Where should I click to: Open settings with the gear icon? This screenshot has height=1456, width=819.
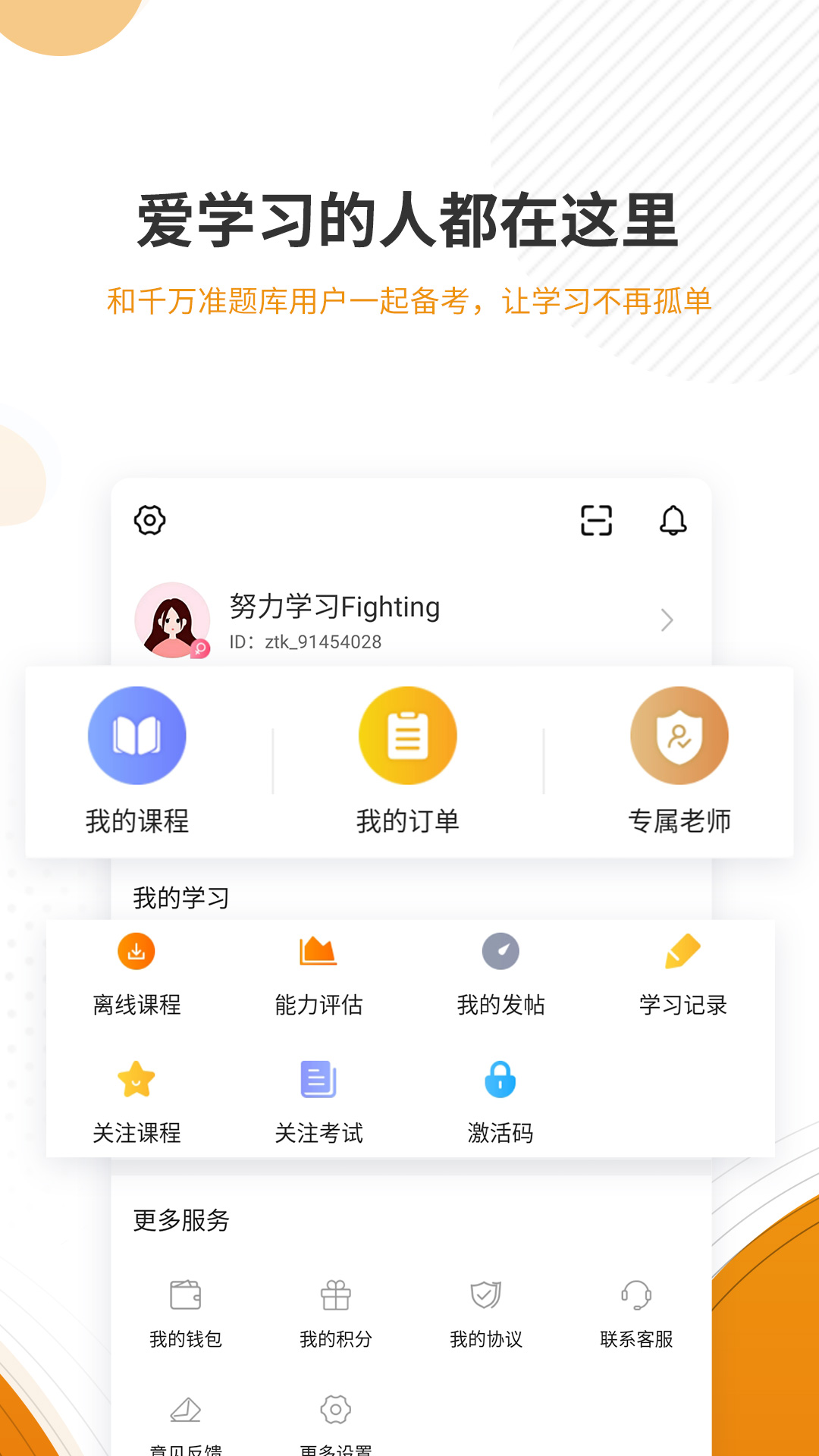149,521
